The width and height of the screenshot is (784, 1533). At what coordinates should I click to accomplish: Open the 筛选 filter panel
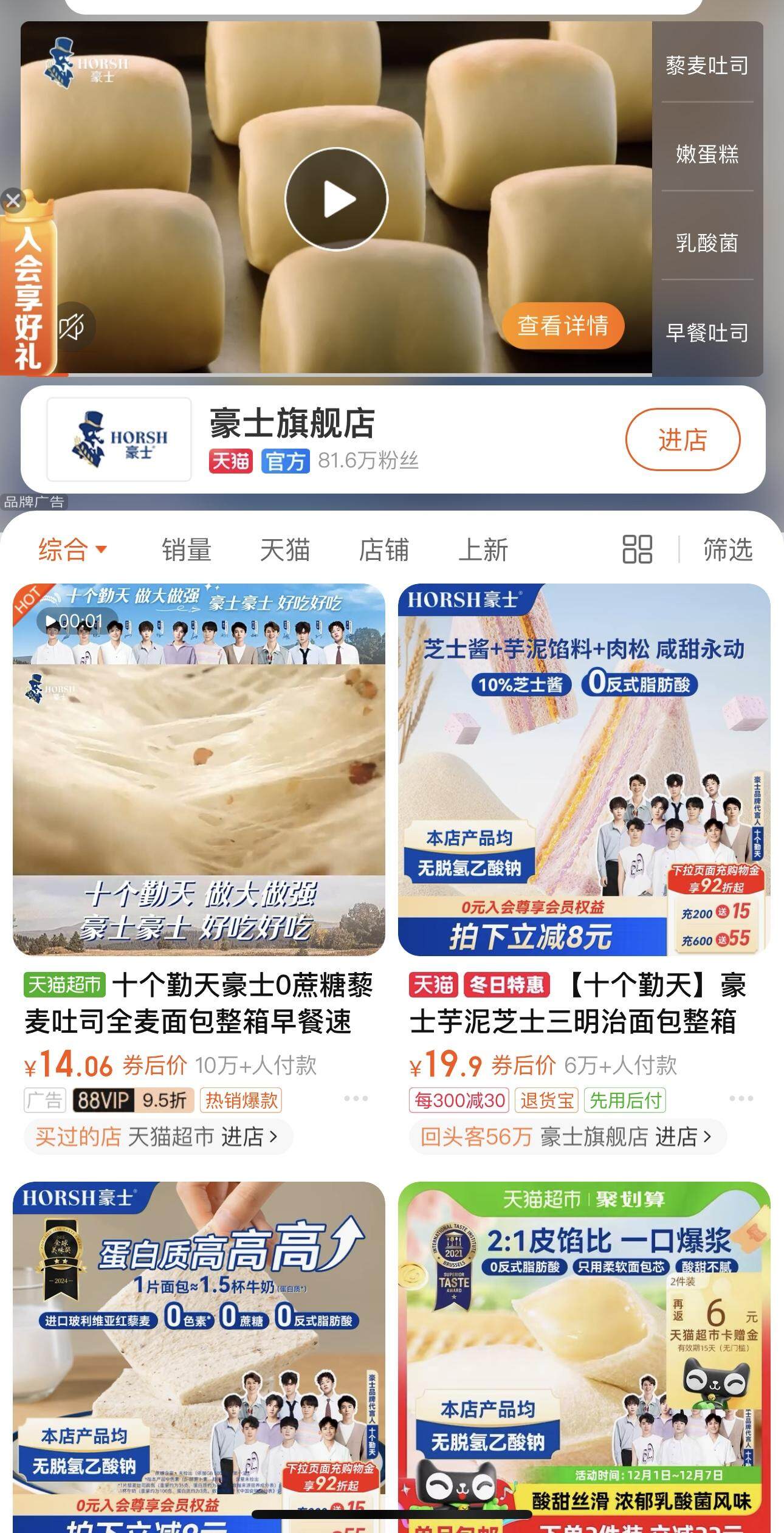[727, 549]
